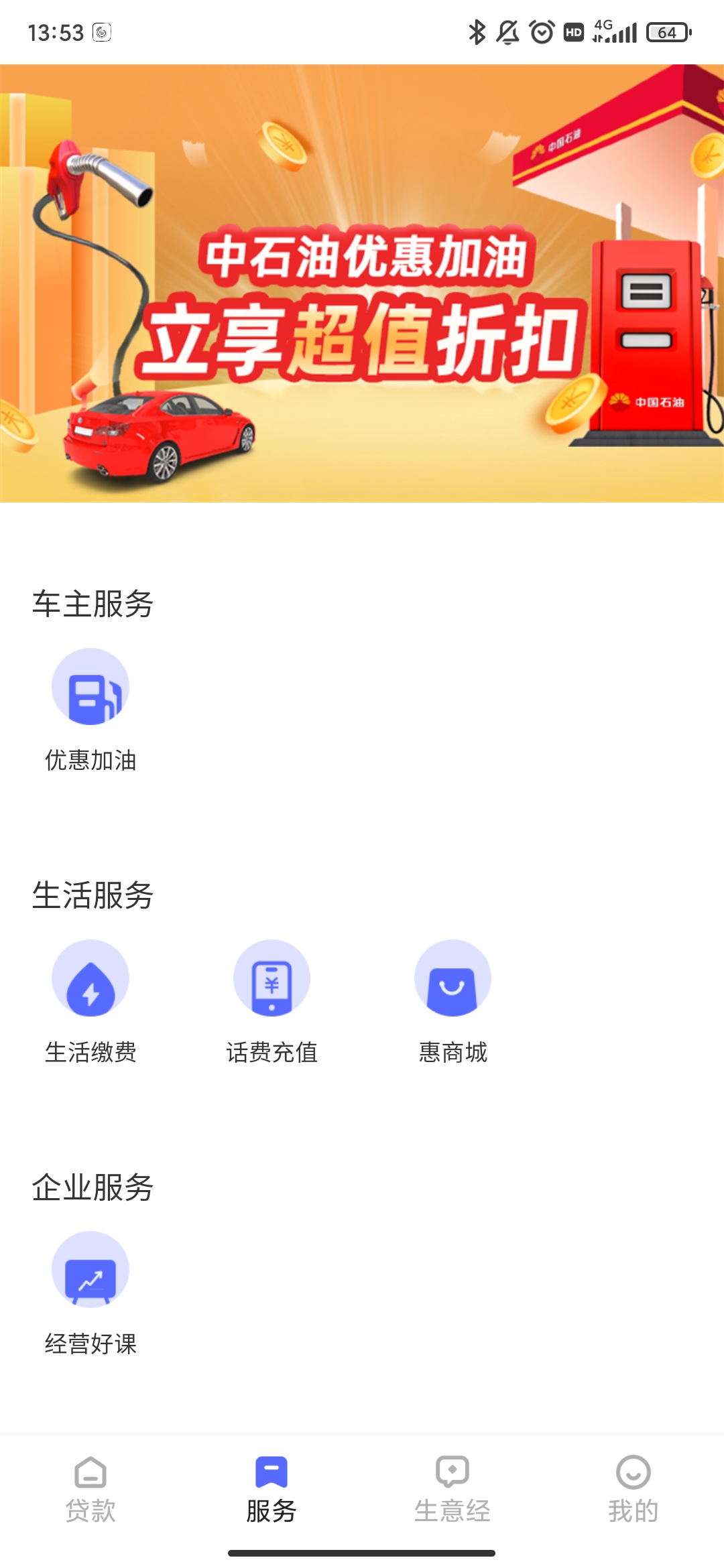
Task: Go to the 我的 tab
Action: (633, 1489)
